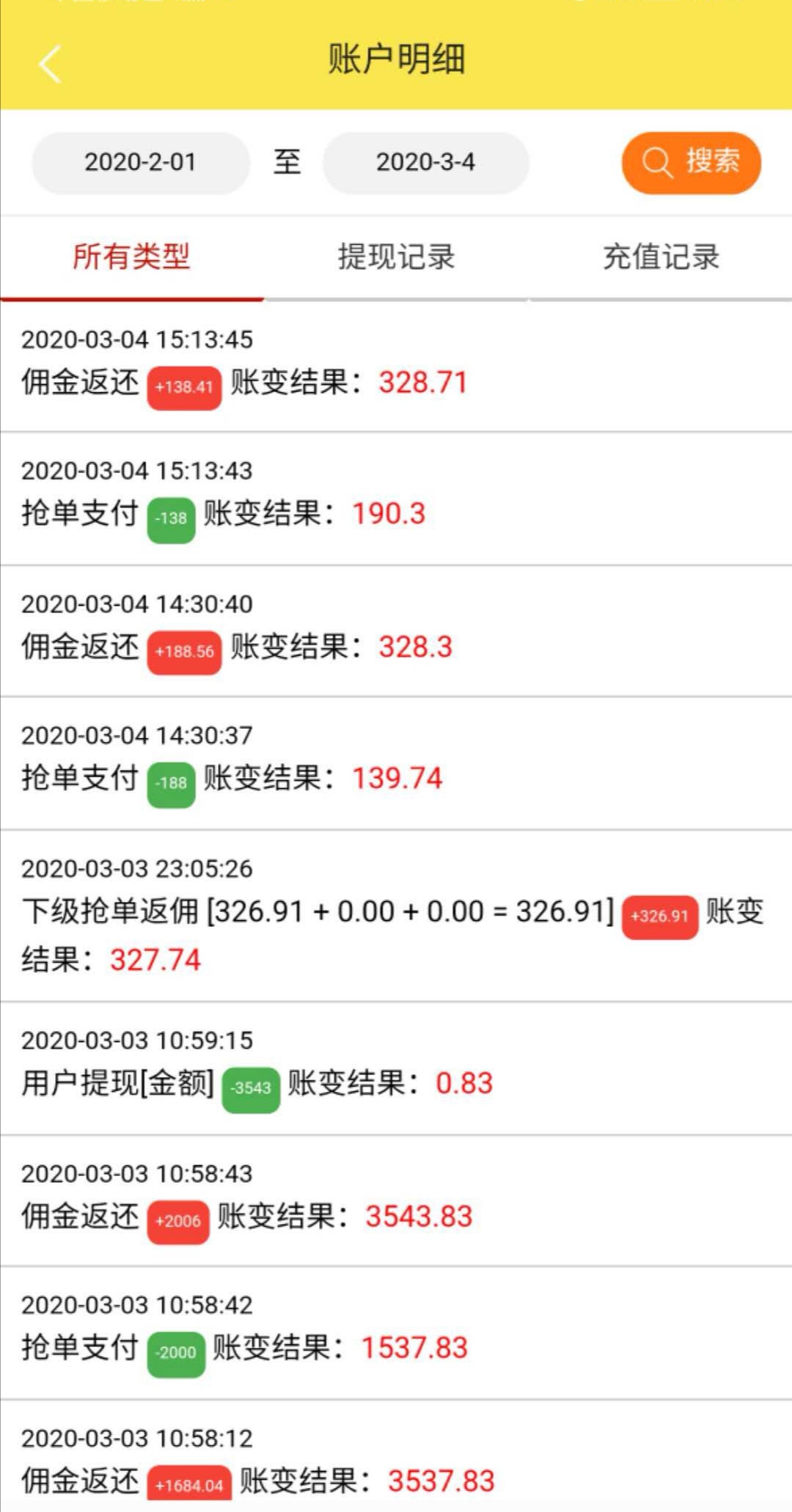Go back using the top-left arrow
The width and height of the screenshot is (792, 1512).
pyautogui.click(x=50, y=64)
